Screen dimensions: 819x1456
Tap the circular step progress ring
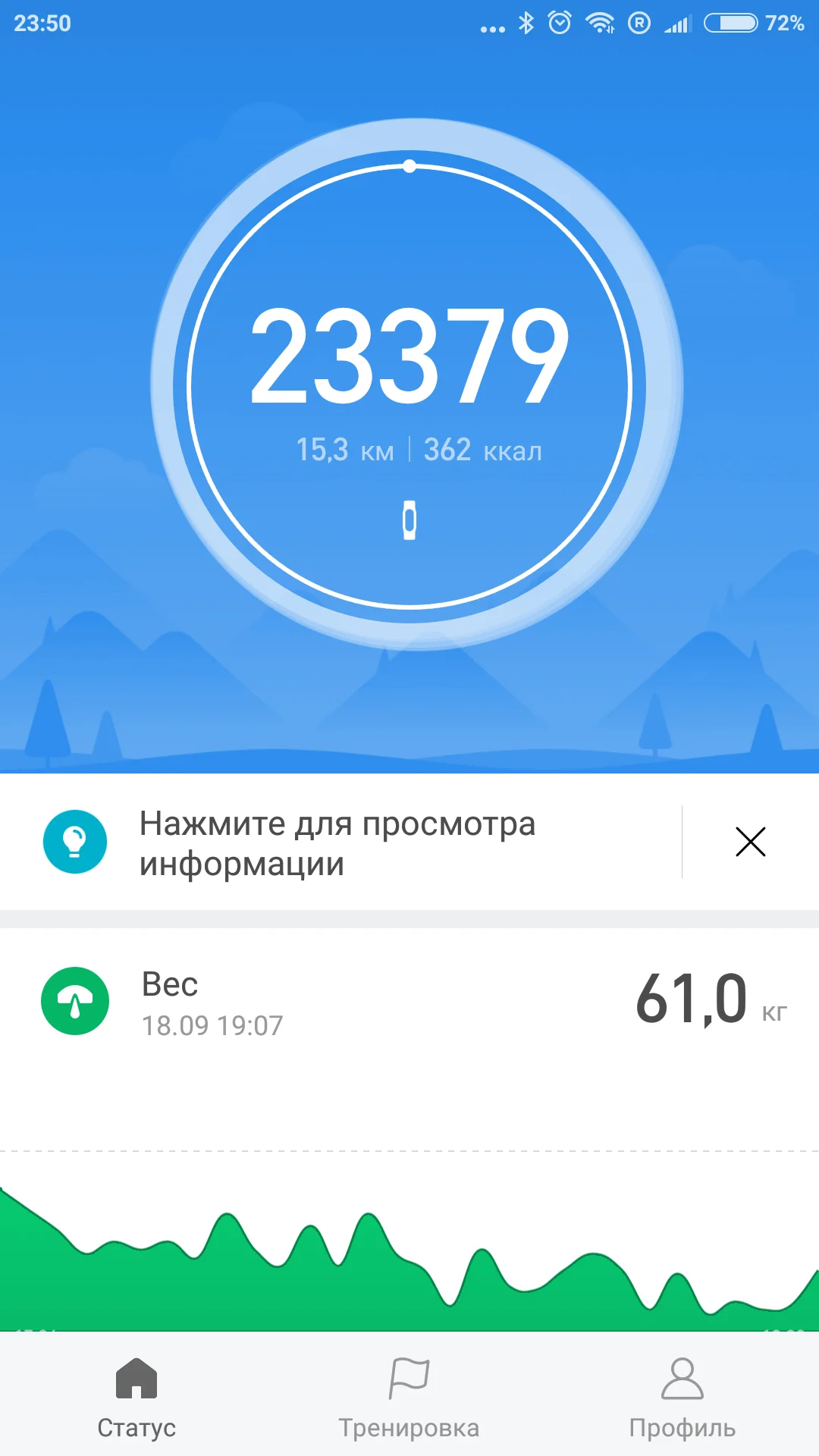click(409, 165)
